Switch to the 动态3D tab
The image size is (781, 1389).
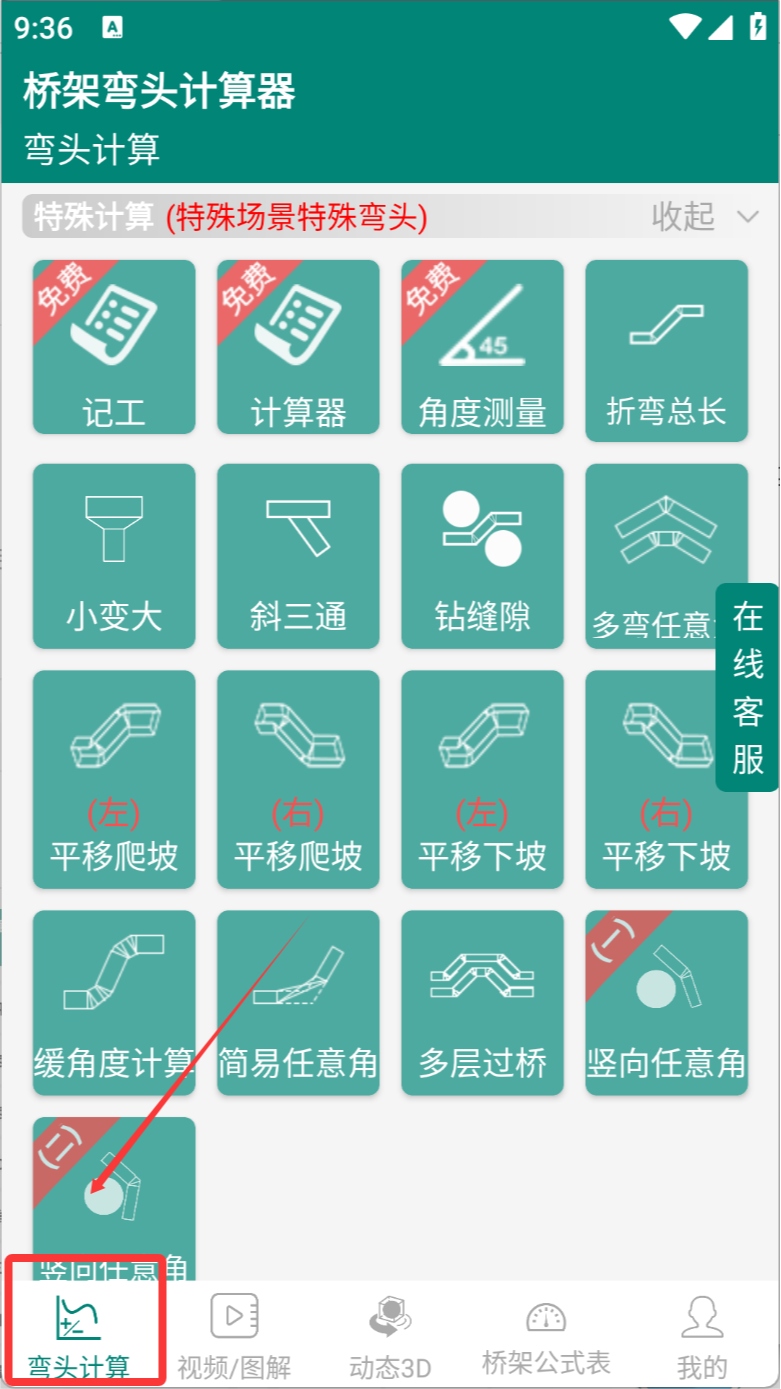pyautogui.click(x=390, y=1334)
